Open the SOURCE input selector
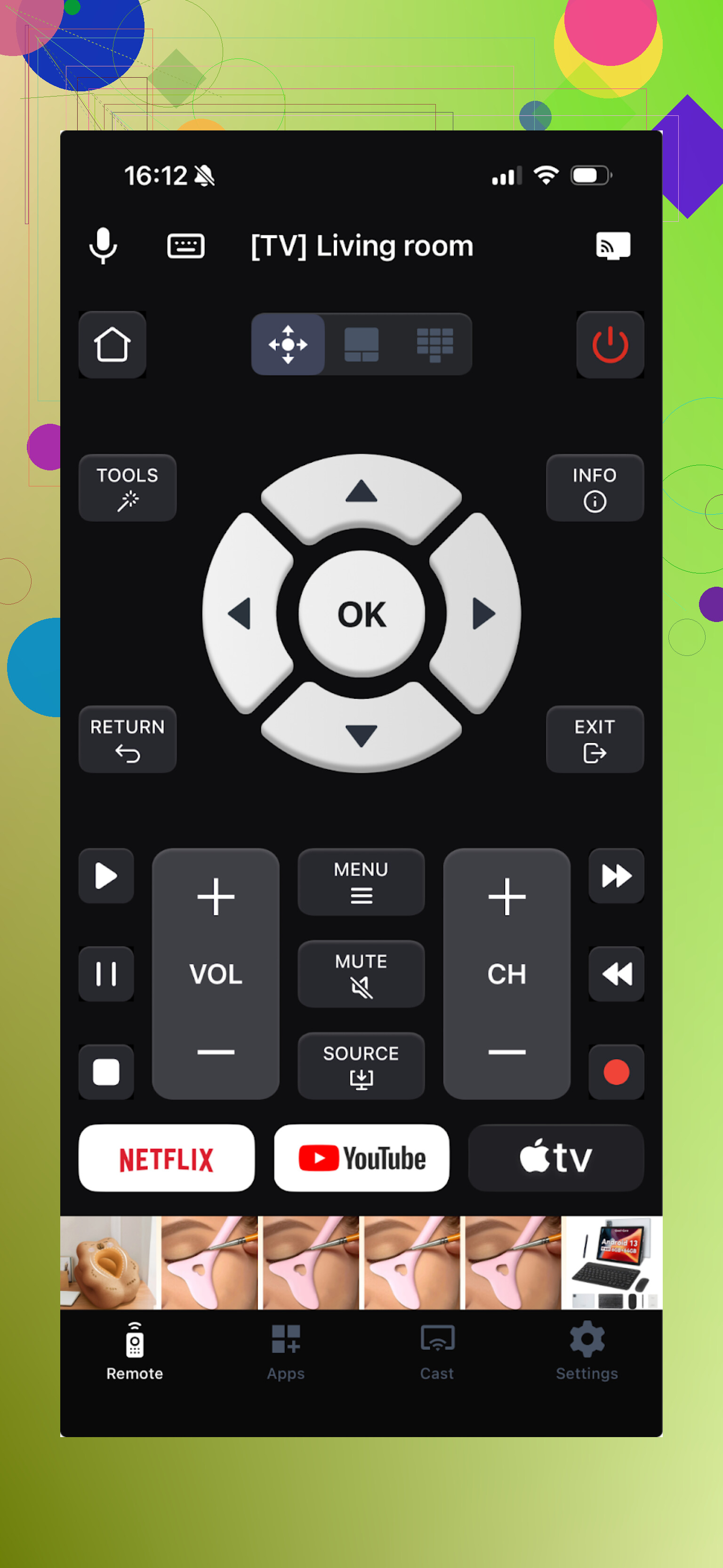 (x=361, y=1065)
